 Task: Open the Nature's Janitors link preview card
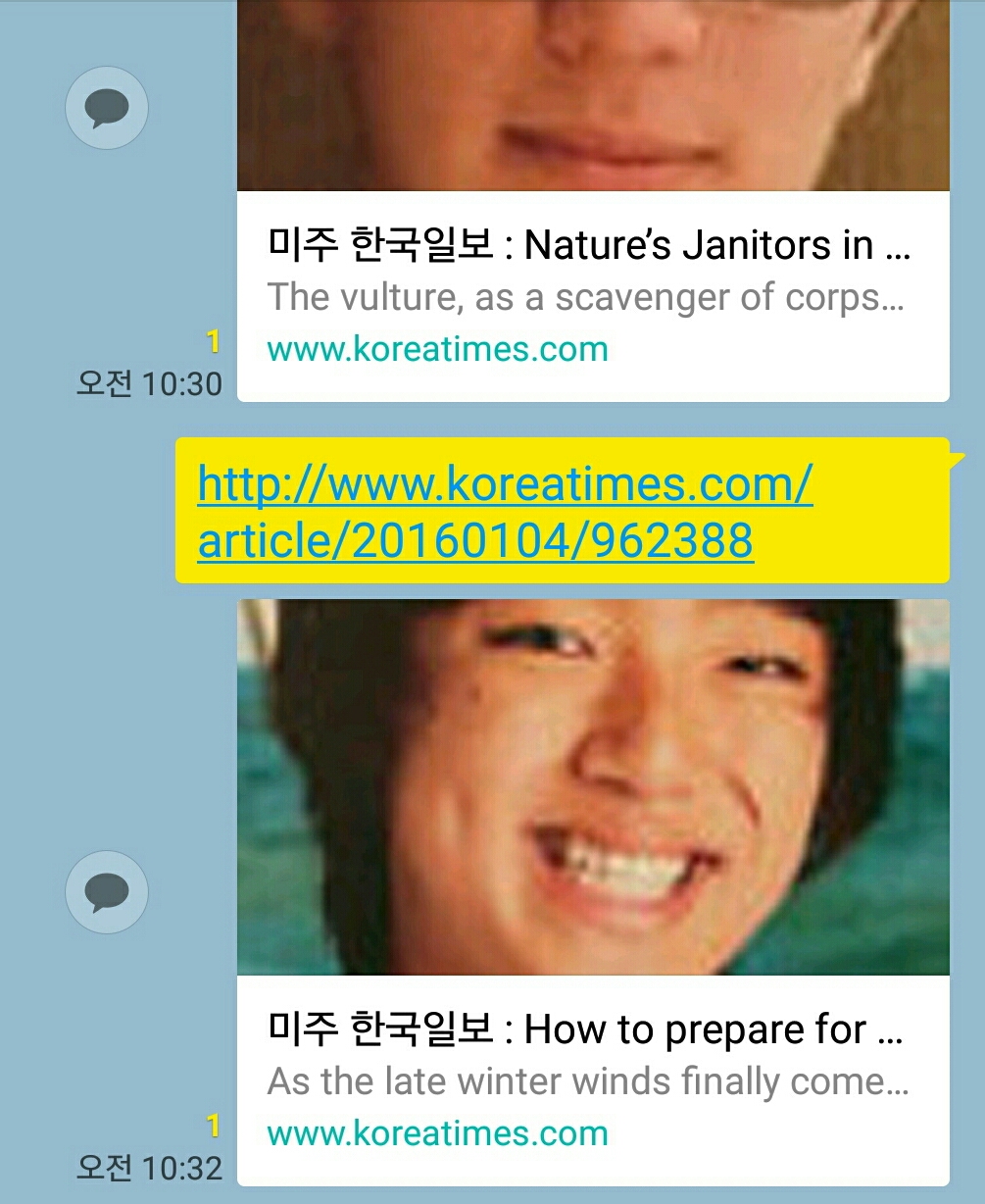coord(592,294)
